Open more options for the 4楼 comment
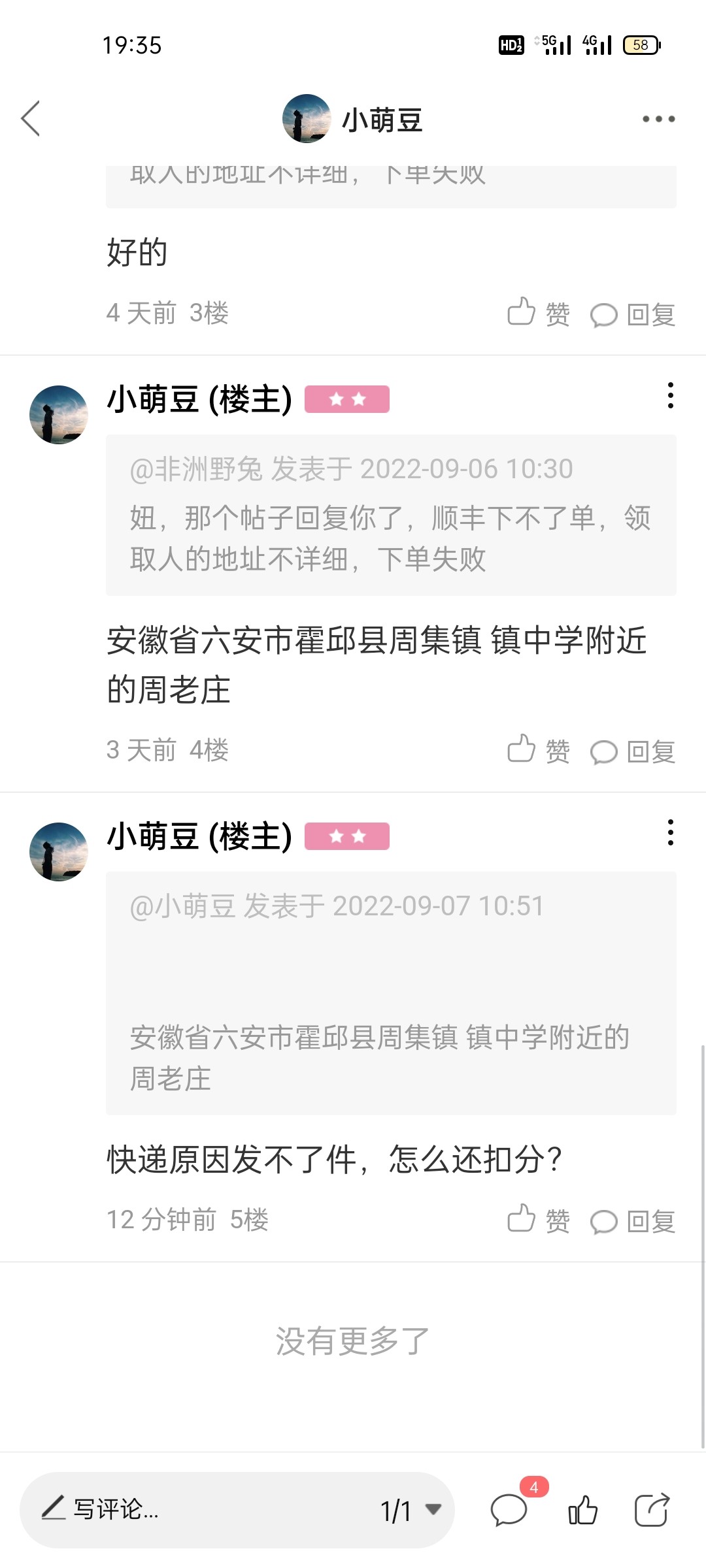This screenshot has height=1568, width=706. (x=670, y=396)
